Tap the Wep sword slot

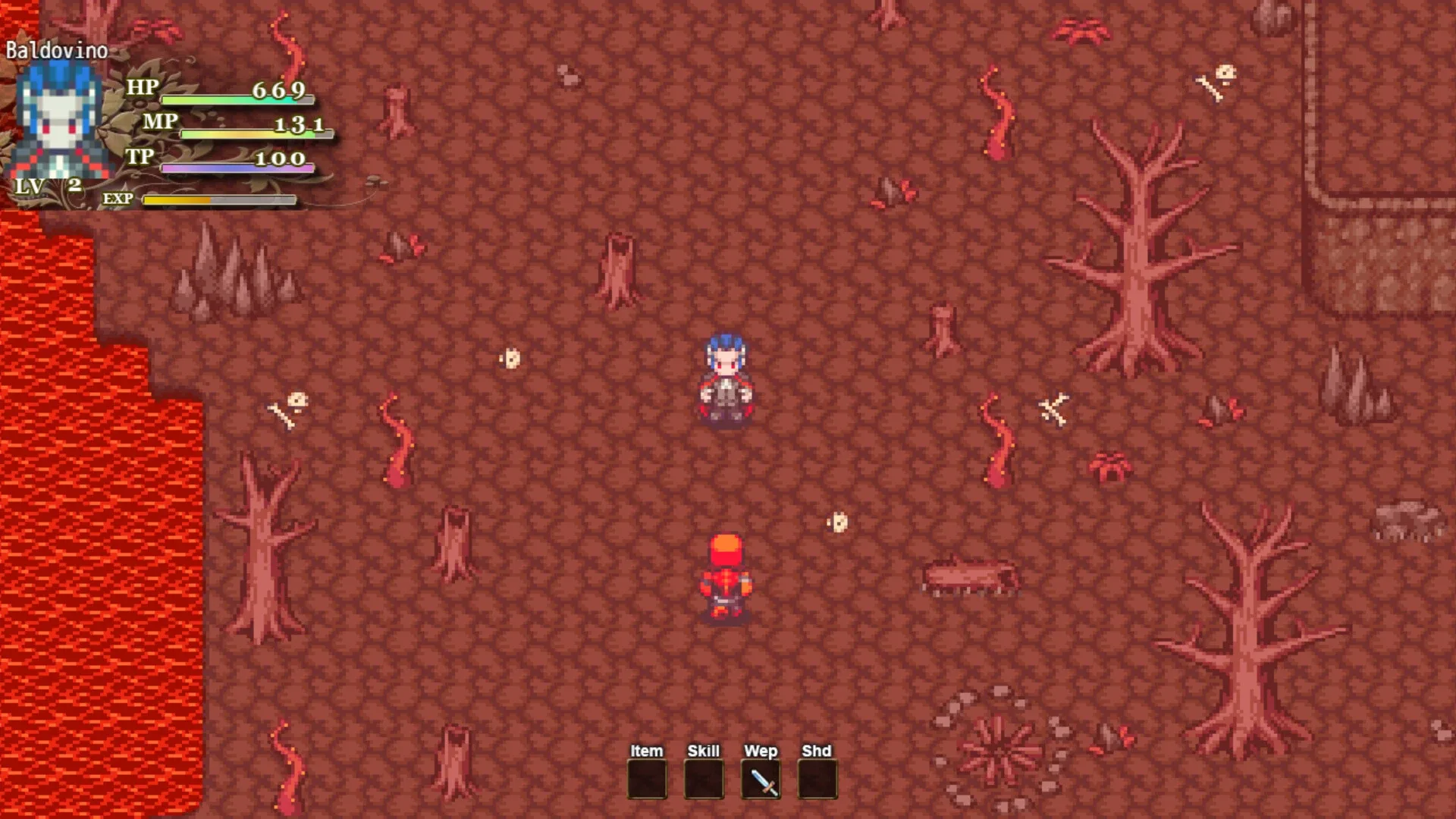point(761,780)
